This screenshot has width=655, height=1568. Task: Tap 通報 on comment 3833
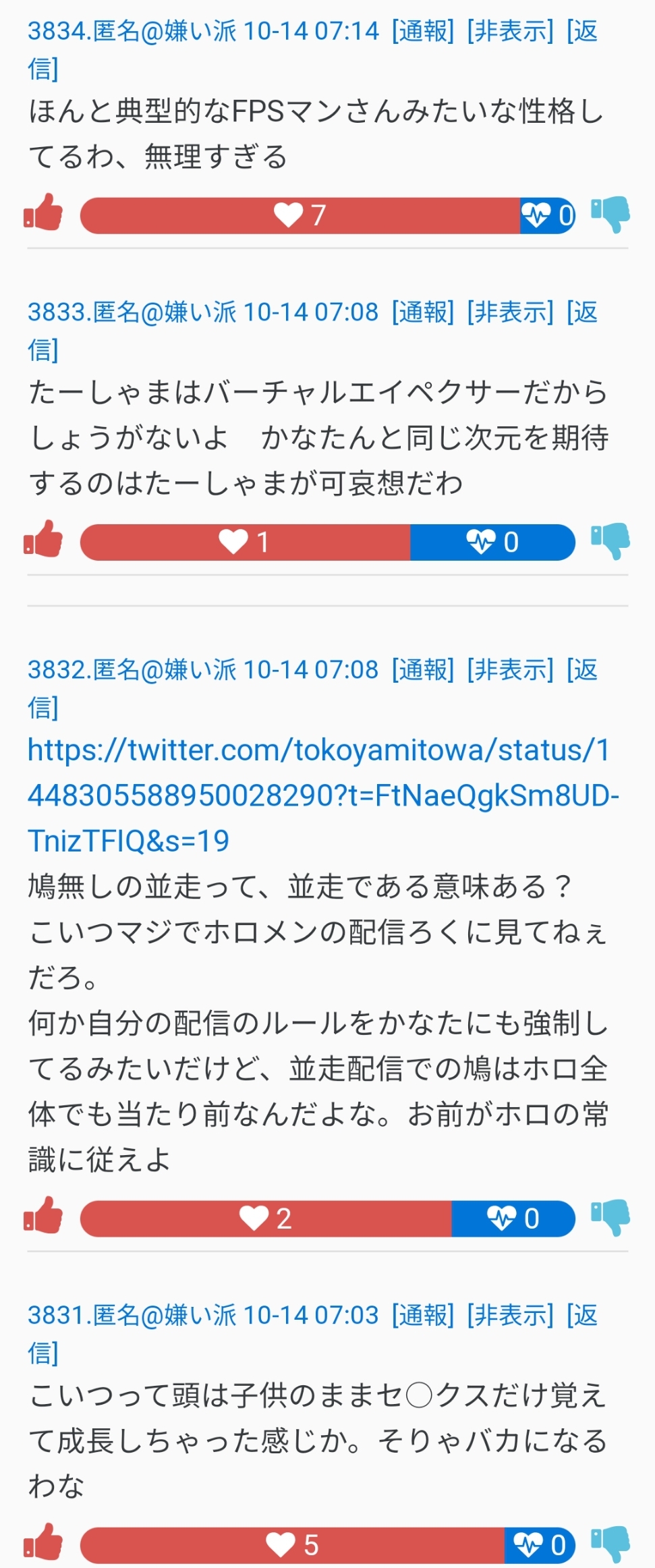(423, 312)
